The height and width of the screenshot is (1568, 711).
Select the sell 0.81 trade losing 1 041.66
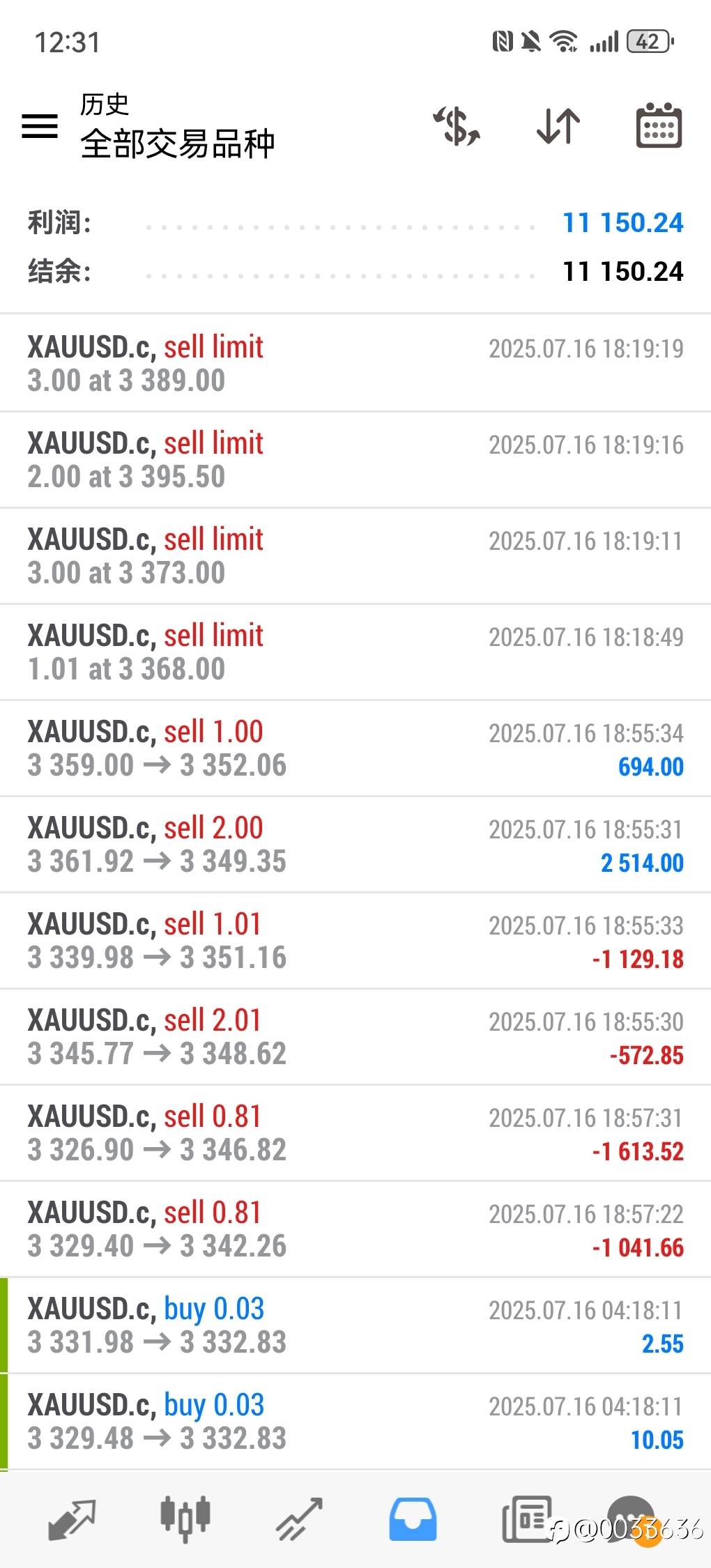pyautogui.click(x=355, y=1229)
